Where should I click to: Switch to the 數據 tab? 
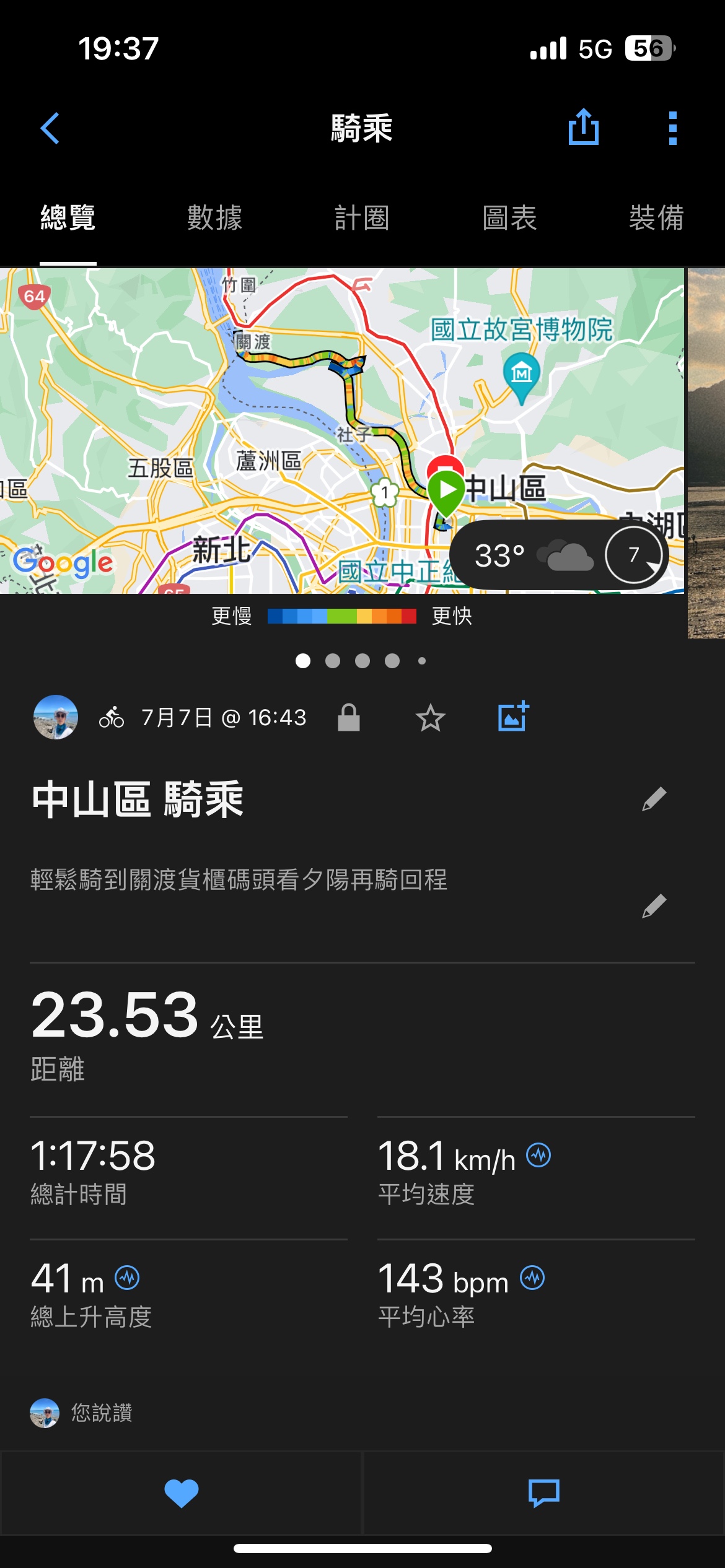(215, 217)
